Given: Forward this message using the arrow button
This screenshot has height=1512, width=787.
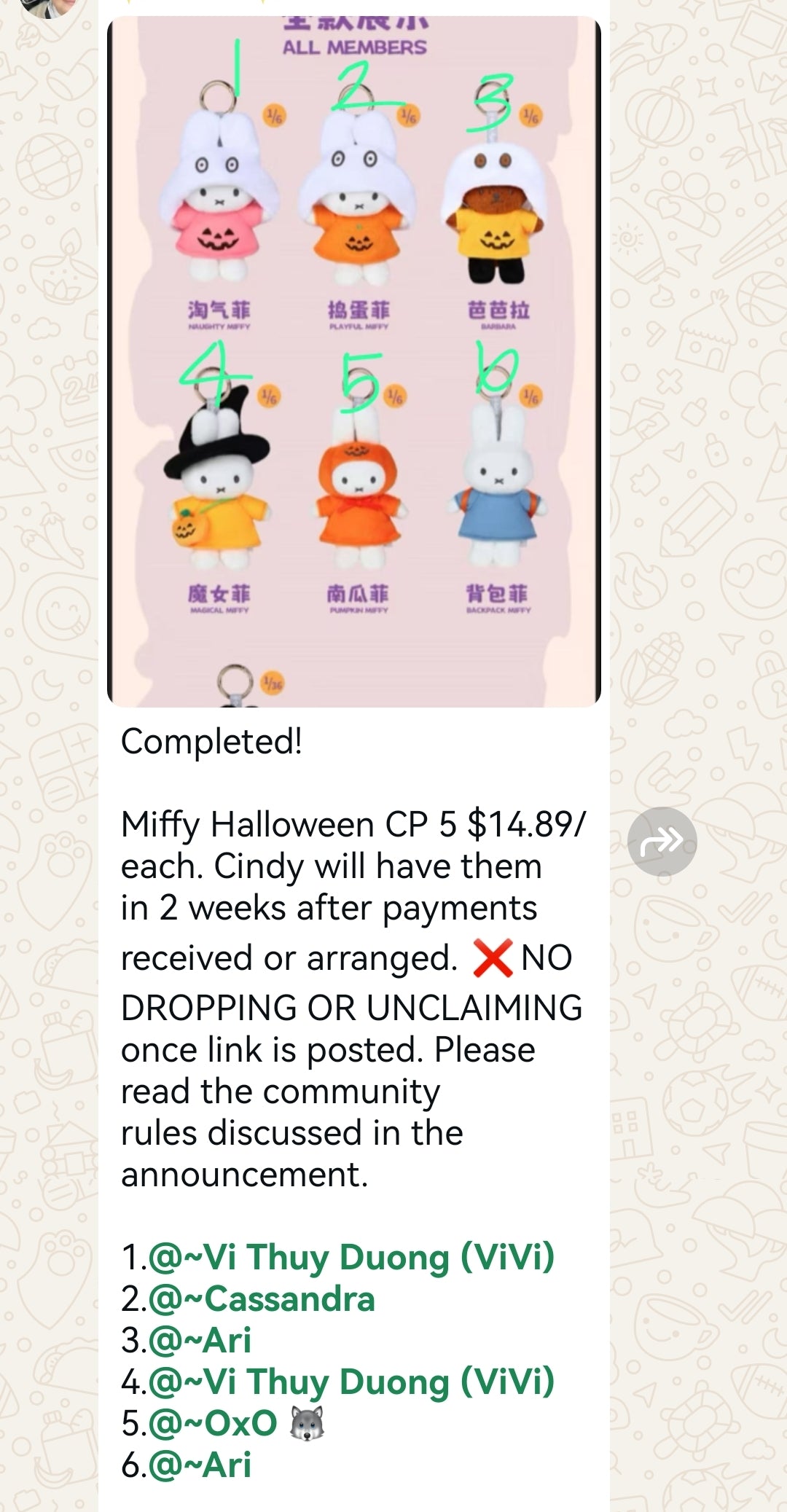Looking at the screenshot, I should coord(662,842).
